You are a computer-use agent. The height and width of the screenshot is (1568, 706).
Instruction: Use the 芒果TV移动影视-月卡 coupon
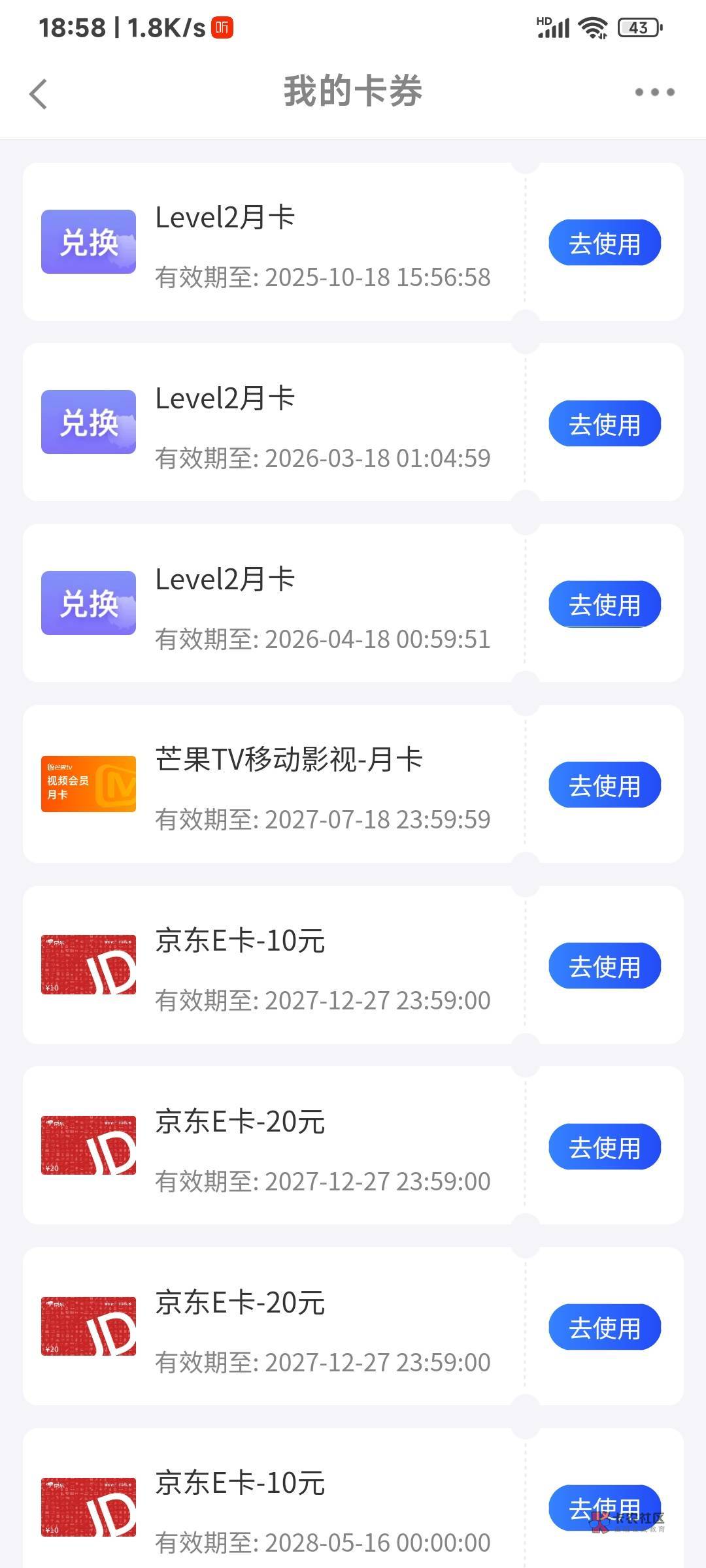click(605, 785)
